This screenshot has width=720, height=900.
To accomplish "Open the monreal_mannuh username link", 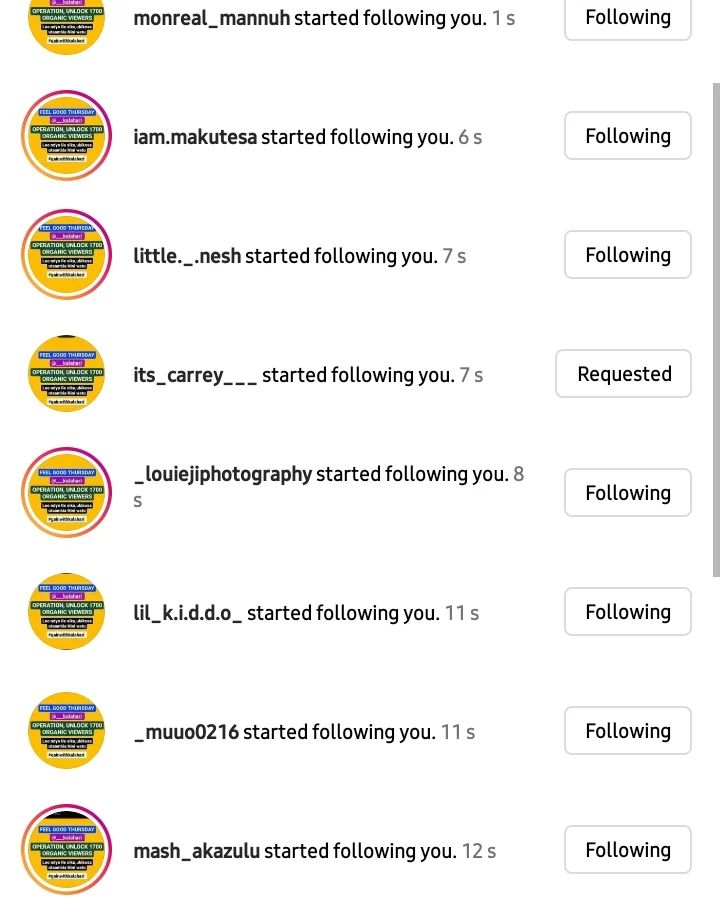I will coord(212,18).
